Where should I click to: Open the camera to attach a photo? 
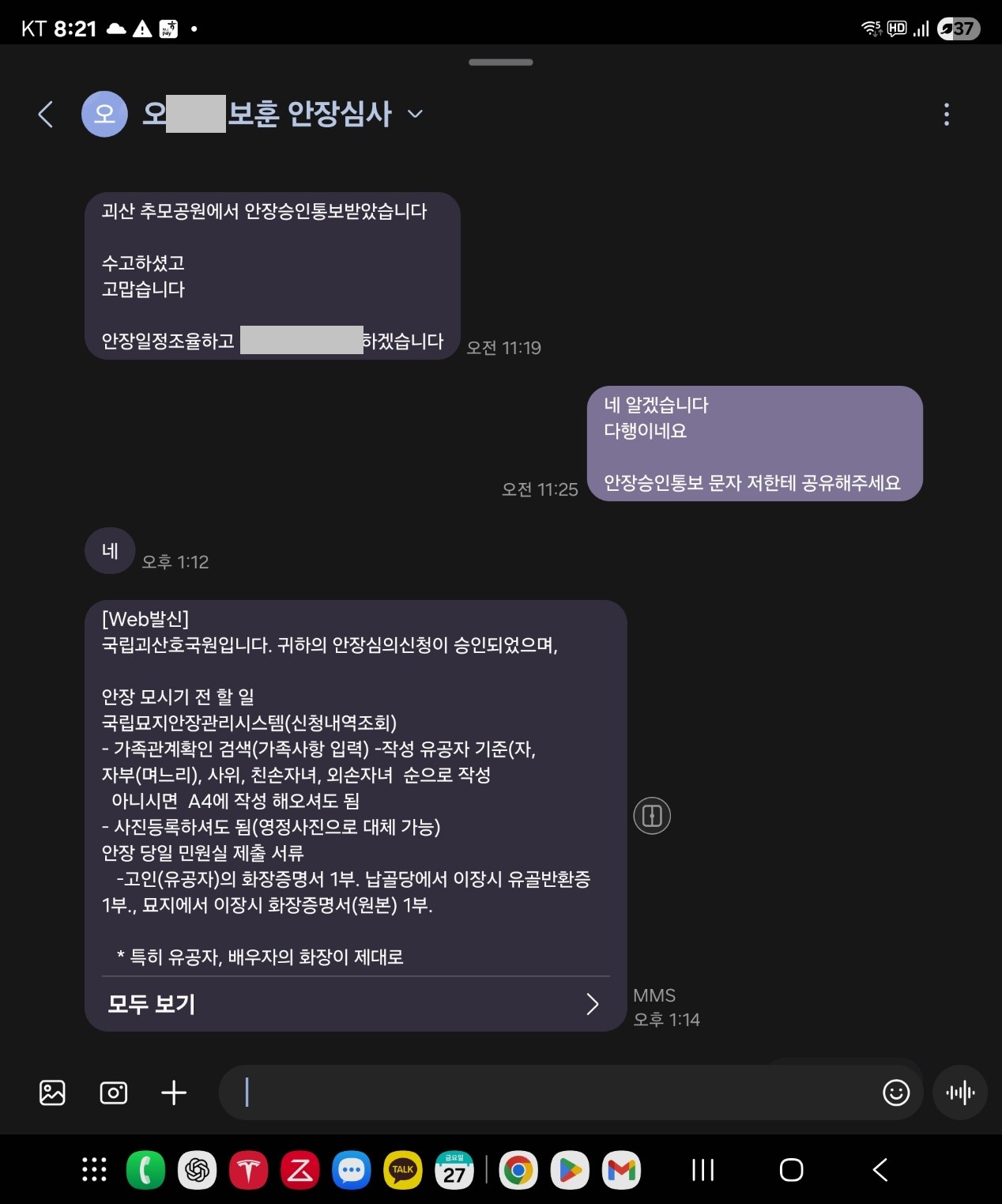114,1093
